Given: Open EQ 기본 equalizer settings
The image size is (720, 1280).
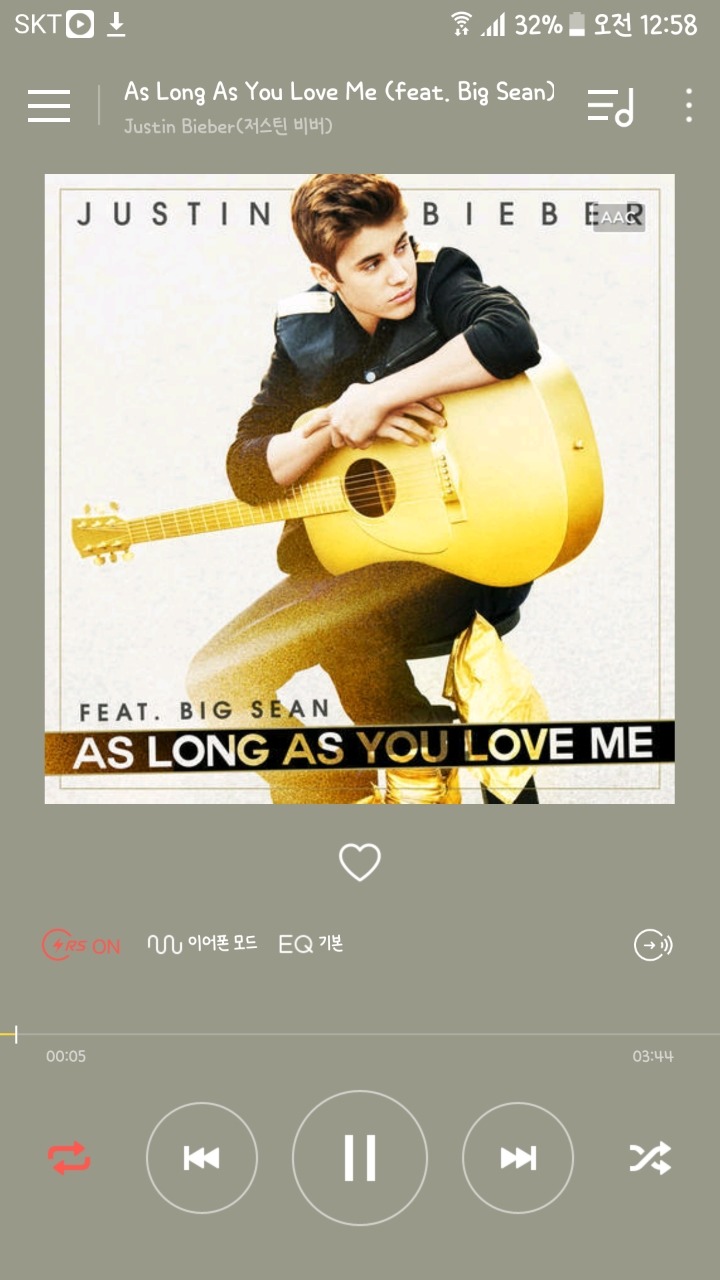Looking at the screenshot, I should coord(311,944).
